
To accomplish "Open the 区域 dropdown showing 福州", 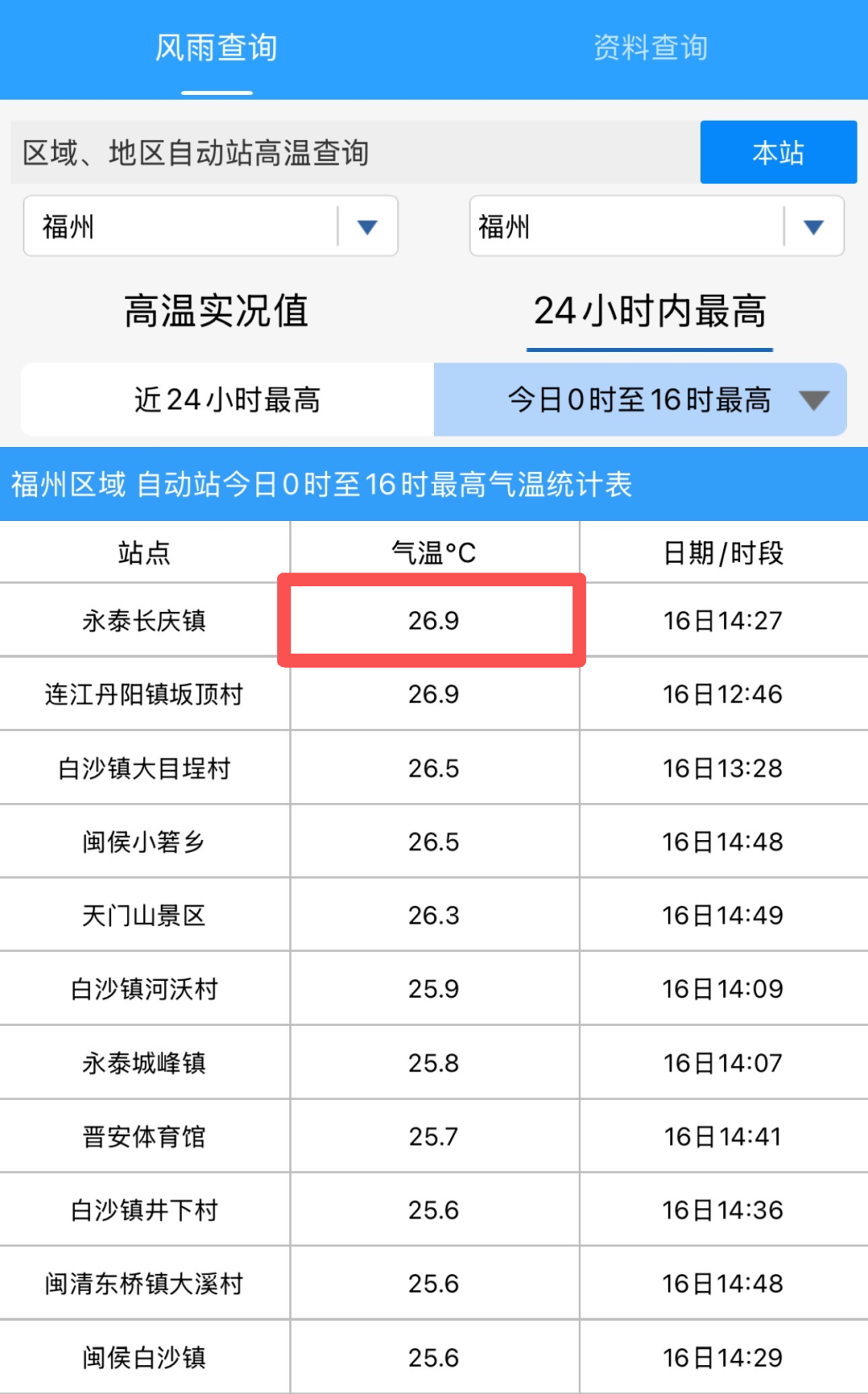I will 211,227.
